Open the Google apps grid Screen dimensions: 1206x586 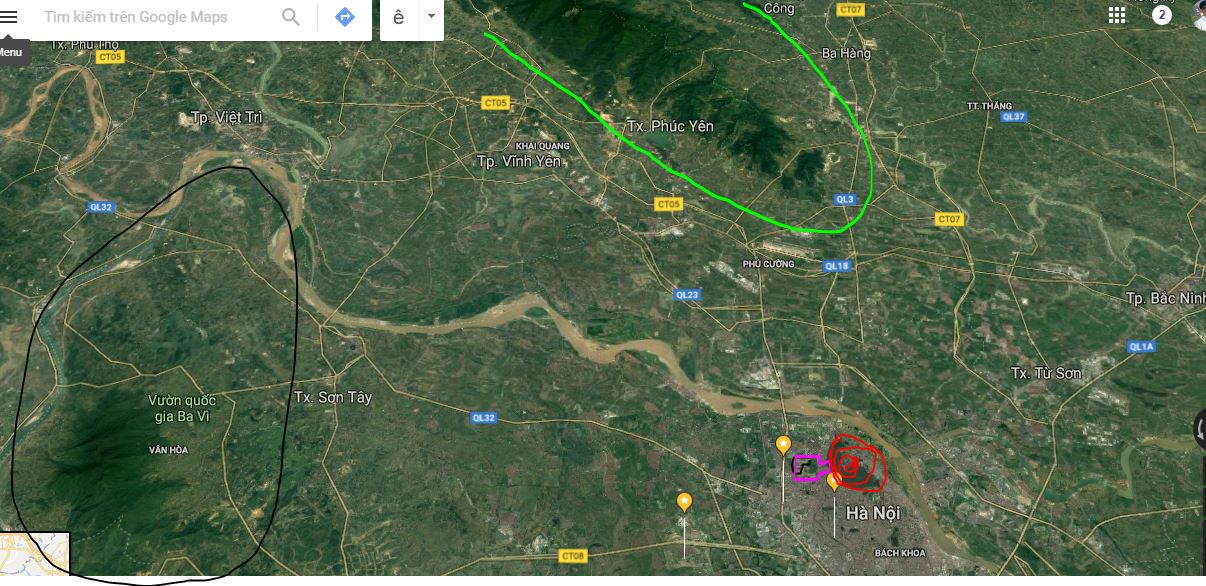pos(1117,15)
